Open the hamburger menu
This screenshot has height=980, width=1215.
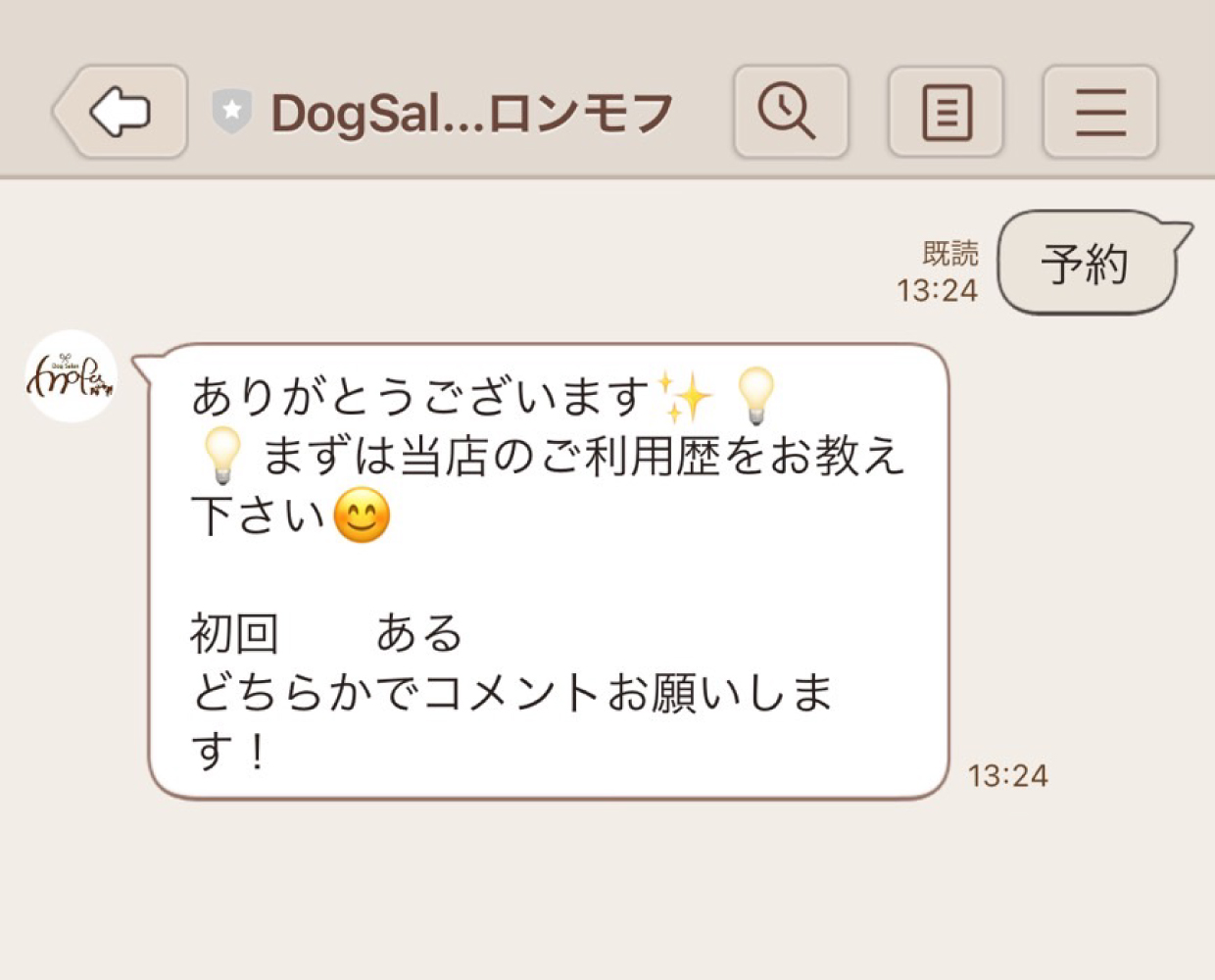click(x=1099, y=112)
